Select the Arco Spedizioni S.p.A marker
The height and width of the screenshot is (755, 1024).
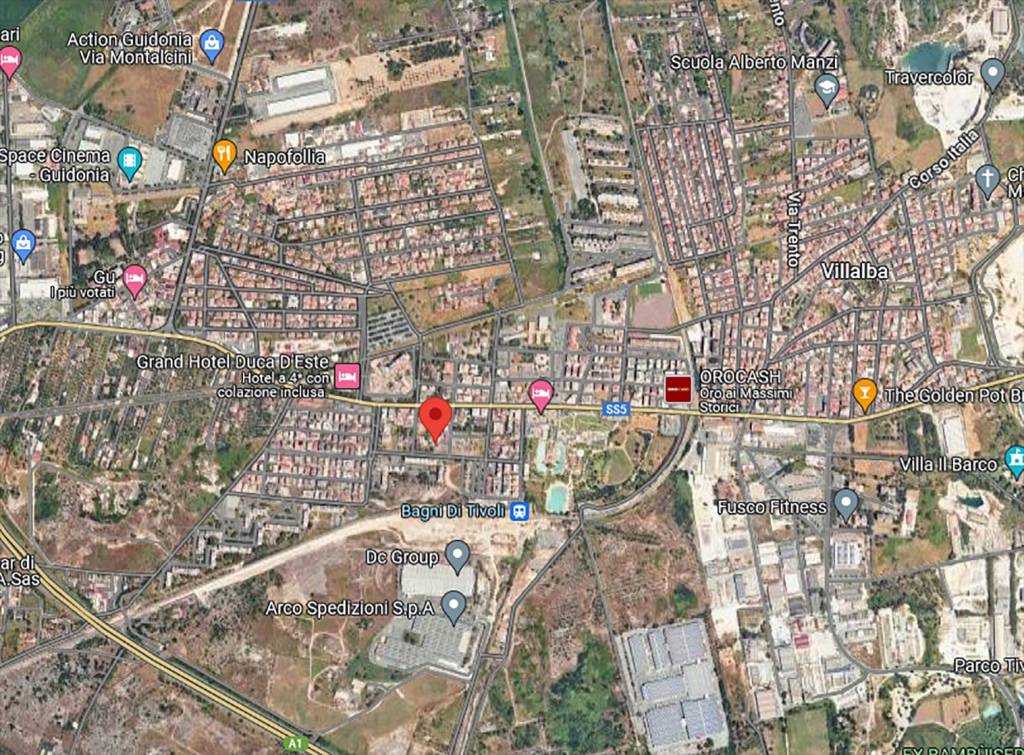pos(453,605)
